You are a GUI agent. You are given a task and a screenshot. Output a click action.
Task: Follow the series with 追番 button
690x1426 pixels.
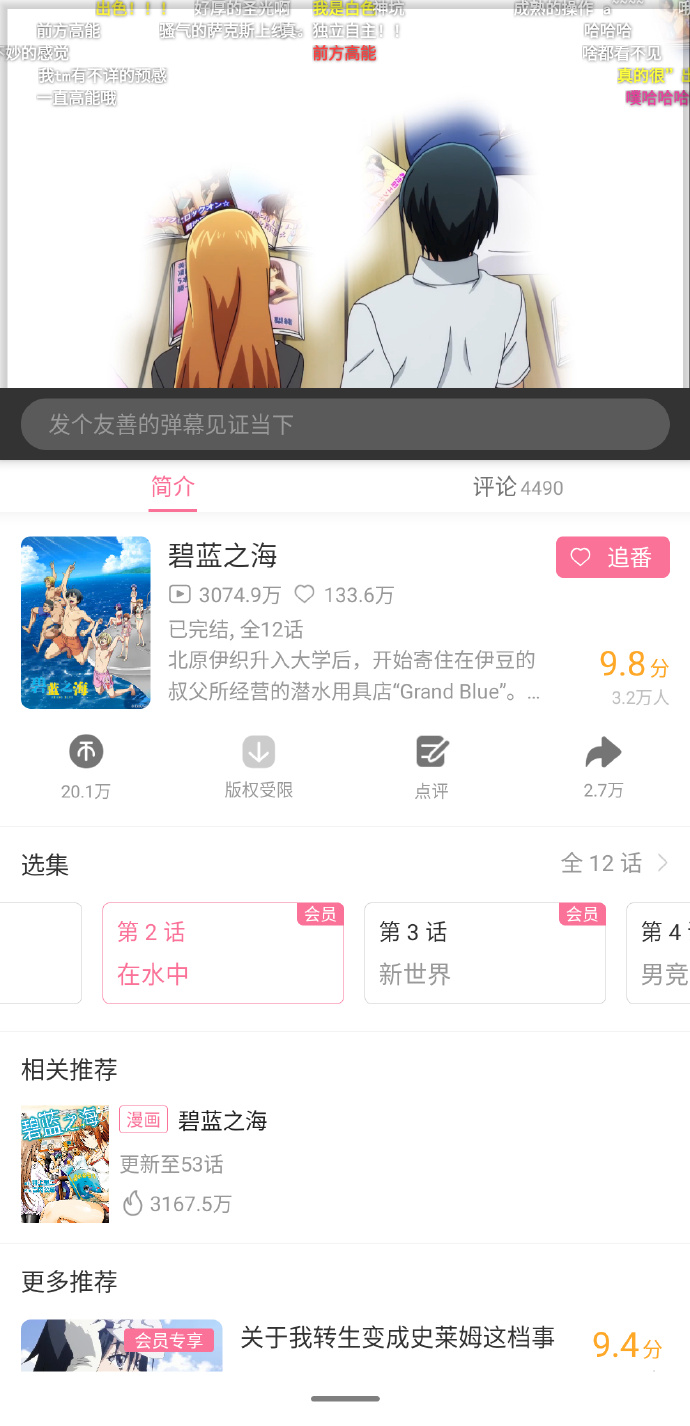[x=612, y=558]
